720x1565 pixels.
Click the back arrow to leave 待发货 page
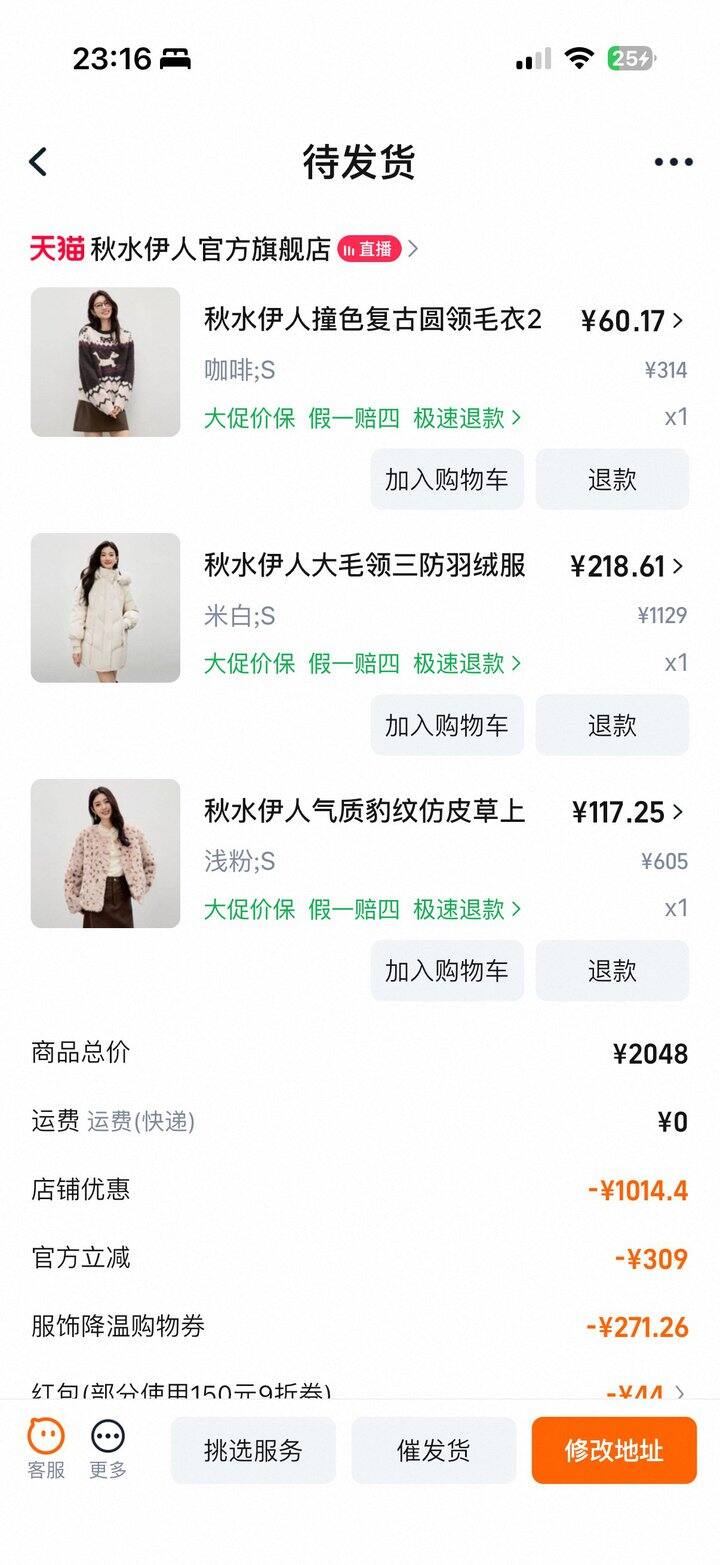pyautogui.click(x=38, y=160)
